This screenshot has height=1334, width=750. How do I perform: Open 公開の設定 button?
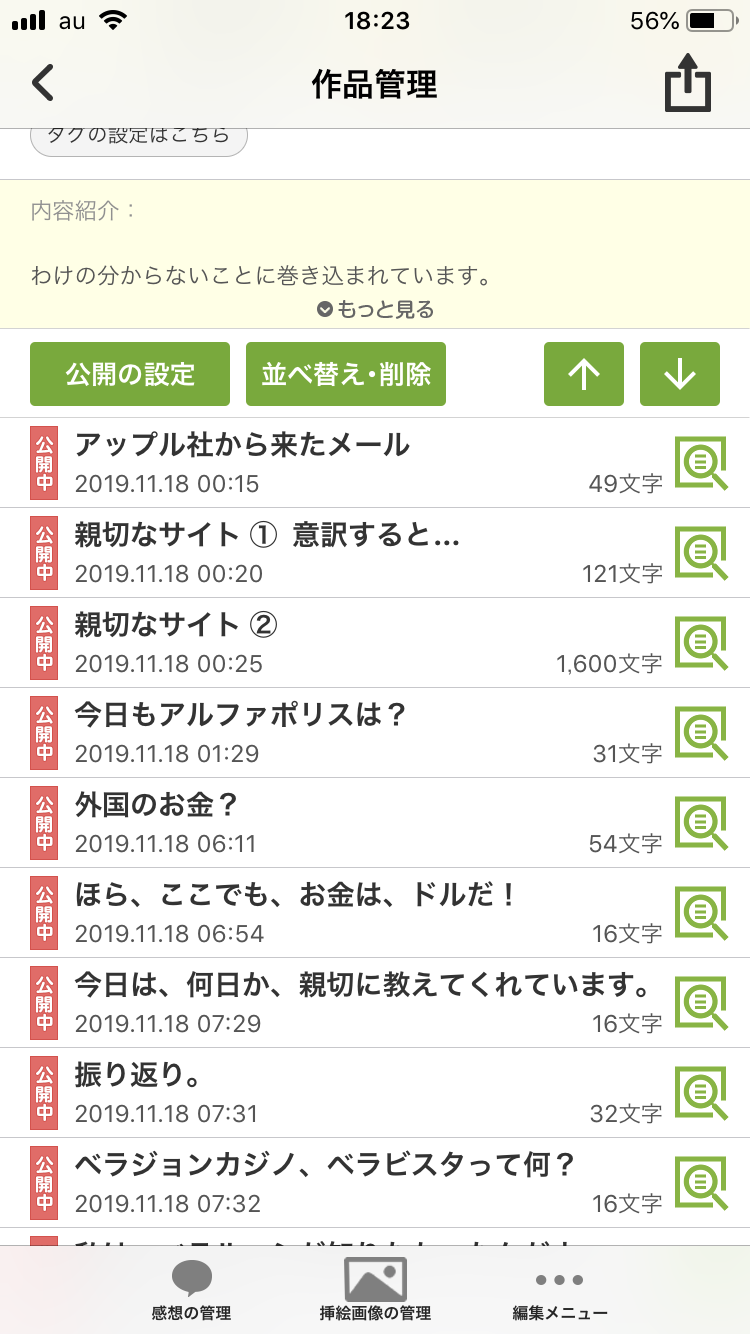(130, 375)
